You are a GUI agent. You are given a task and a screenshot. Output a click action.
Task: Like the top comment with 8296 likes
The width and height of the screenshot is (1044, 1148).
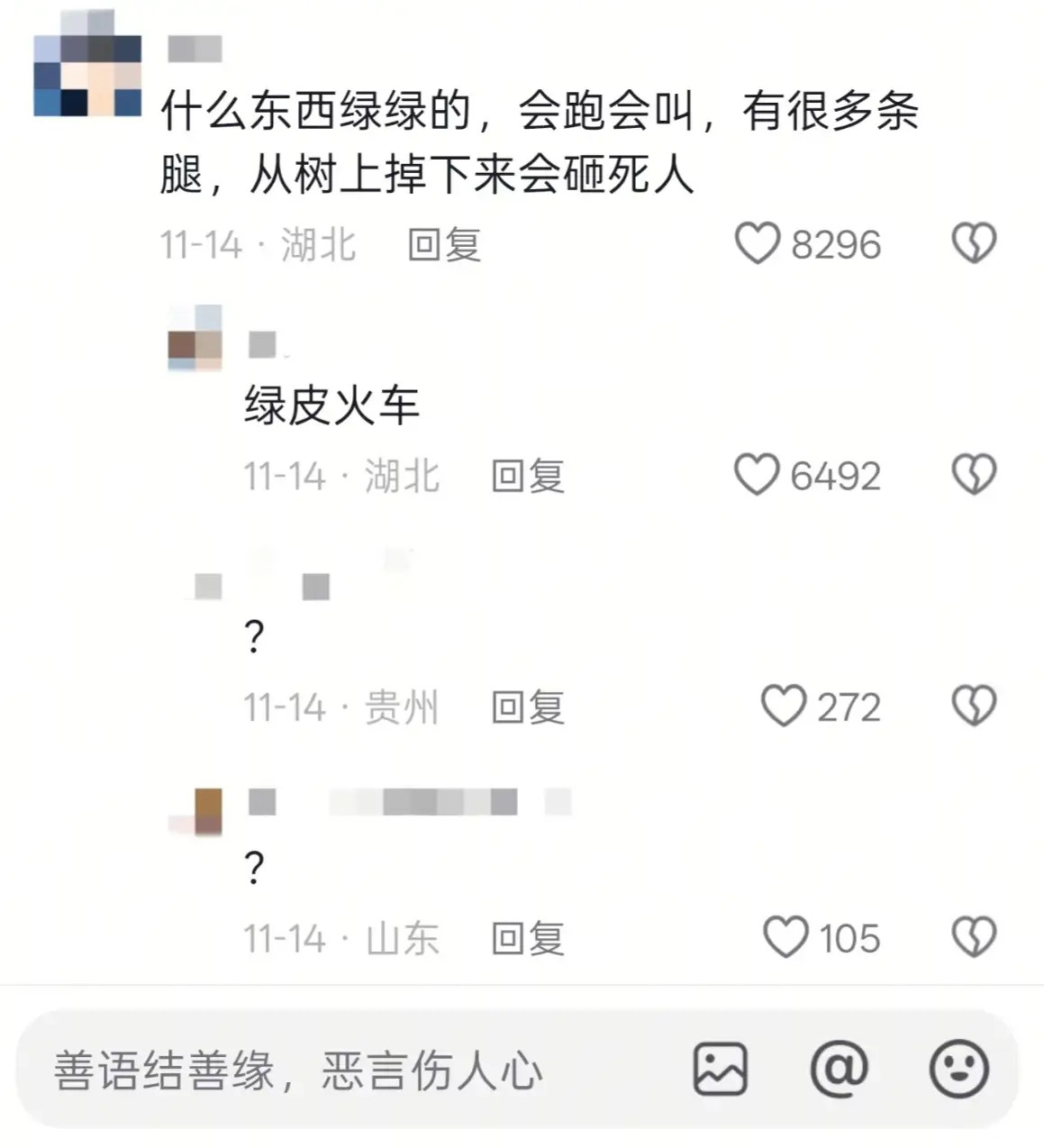(x=759, y=244)
